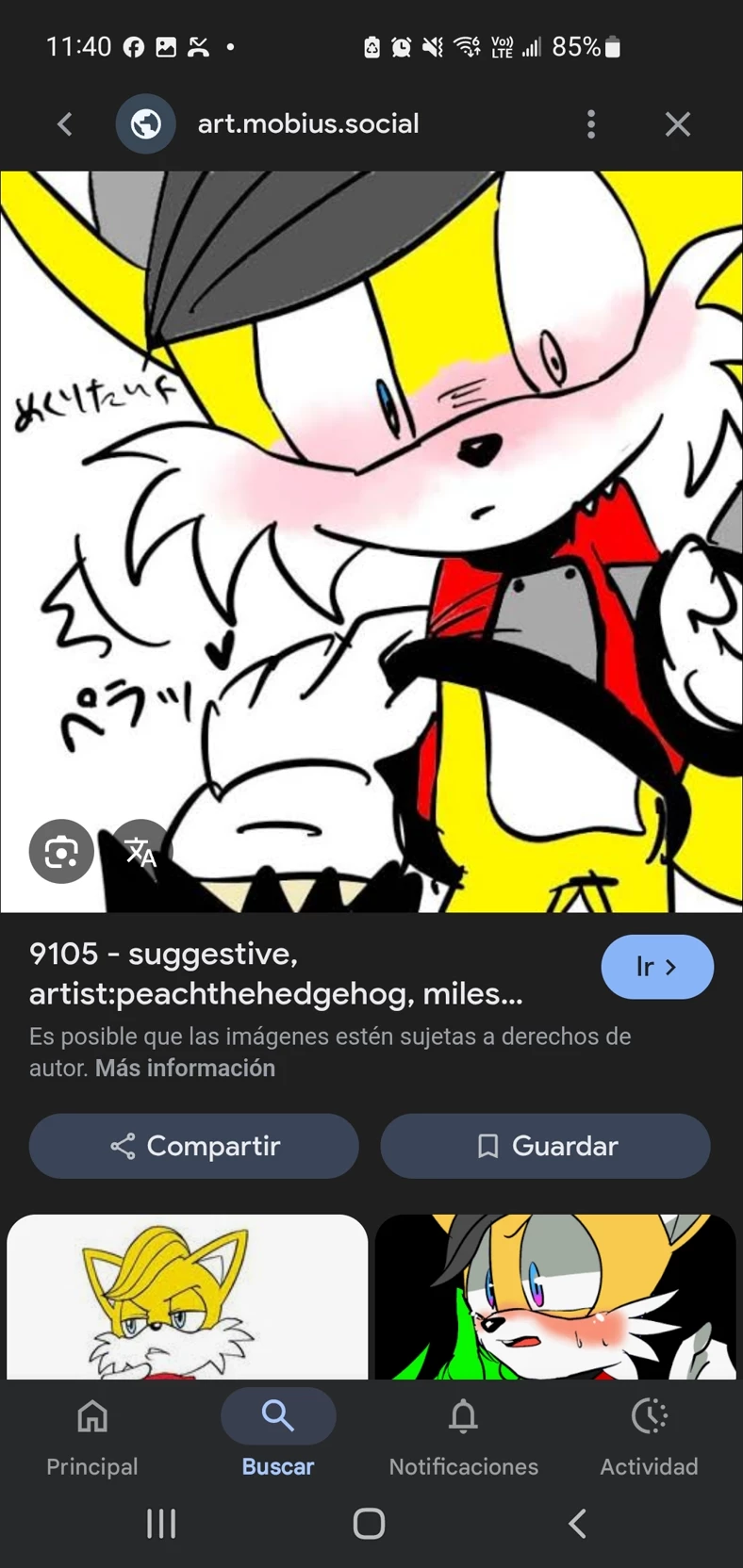This screenshot has height=1568, width=743.
Task: Search this image with Lens
Action: (x=61, y=852)
